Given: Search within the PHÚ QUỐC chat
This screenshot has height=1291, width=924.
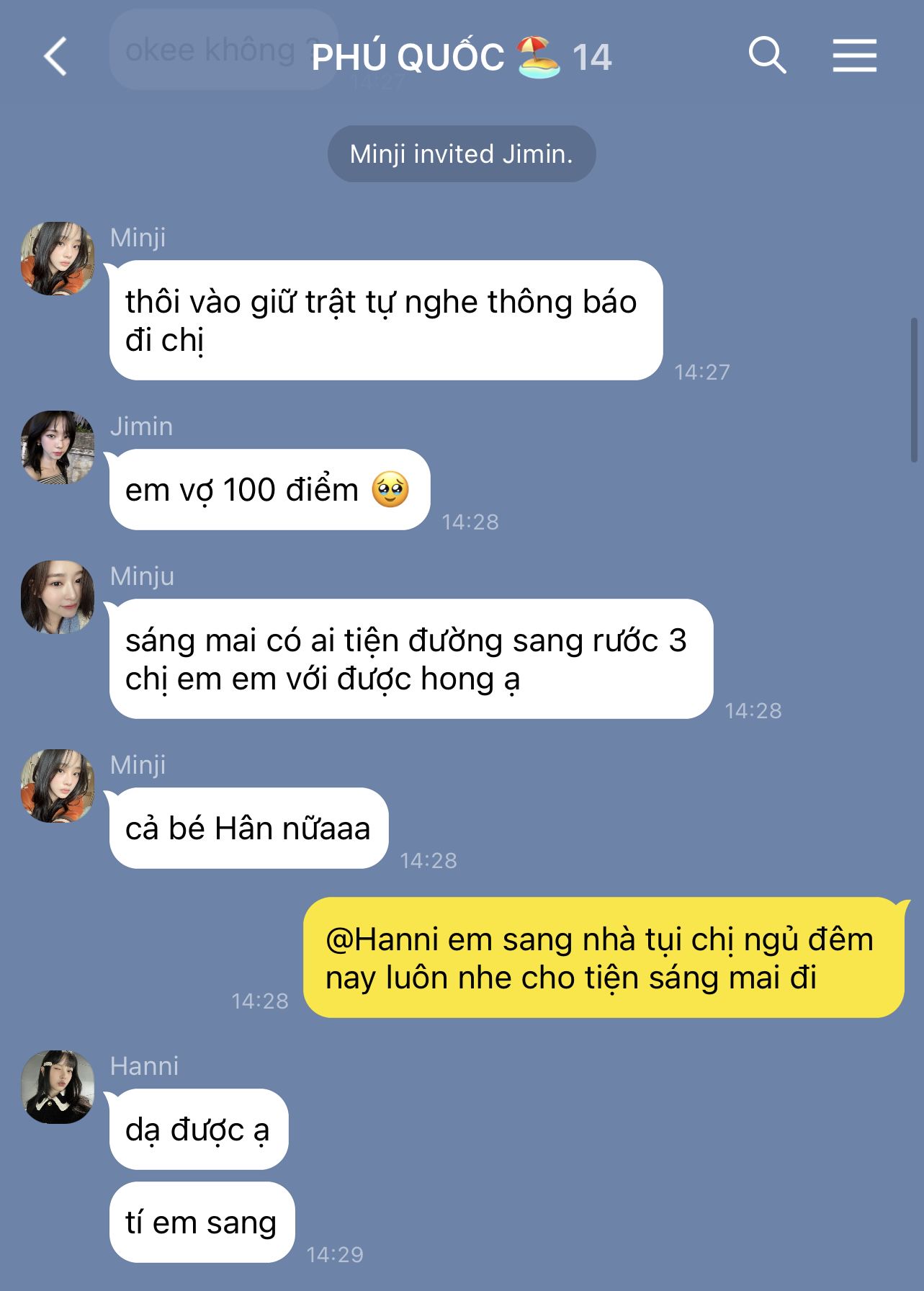Looking at the screenshot, I should coord(767,55).
